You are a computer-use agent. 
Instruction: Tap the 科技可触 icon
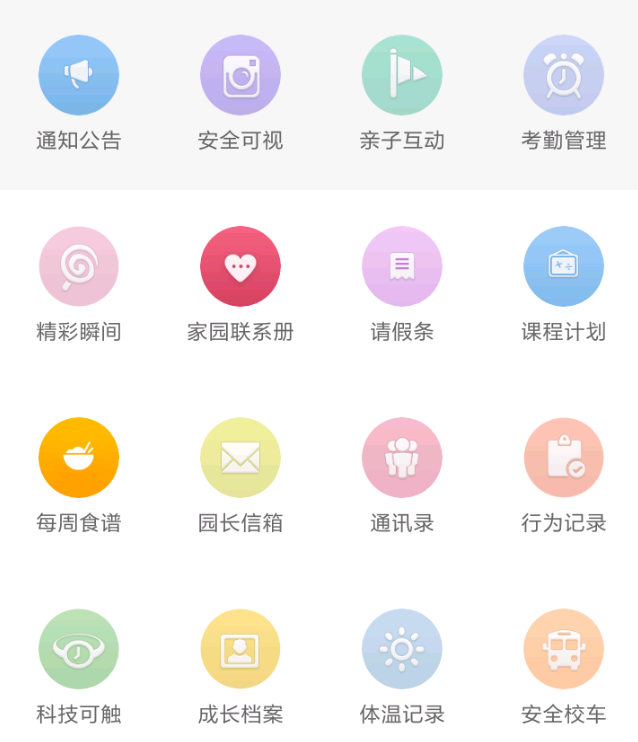pos(79,649)
